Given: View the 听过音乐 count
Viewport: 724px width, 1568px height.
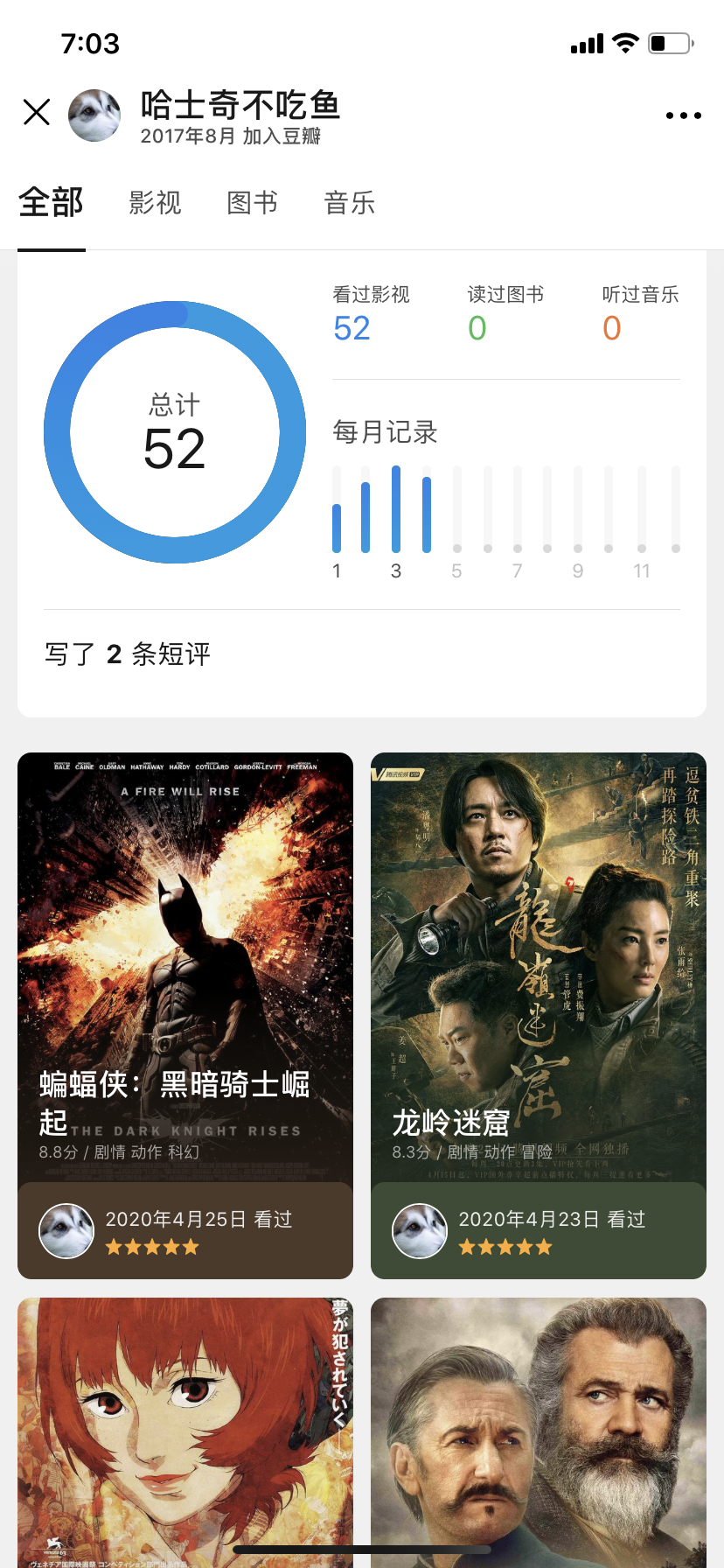Looking at the screenshot, I should click(640, 315).
